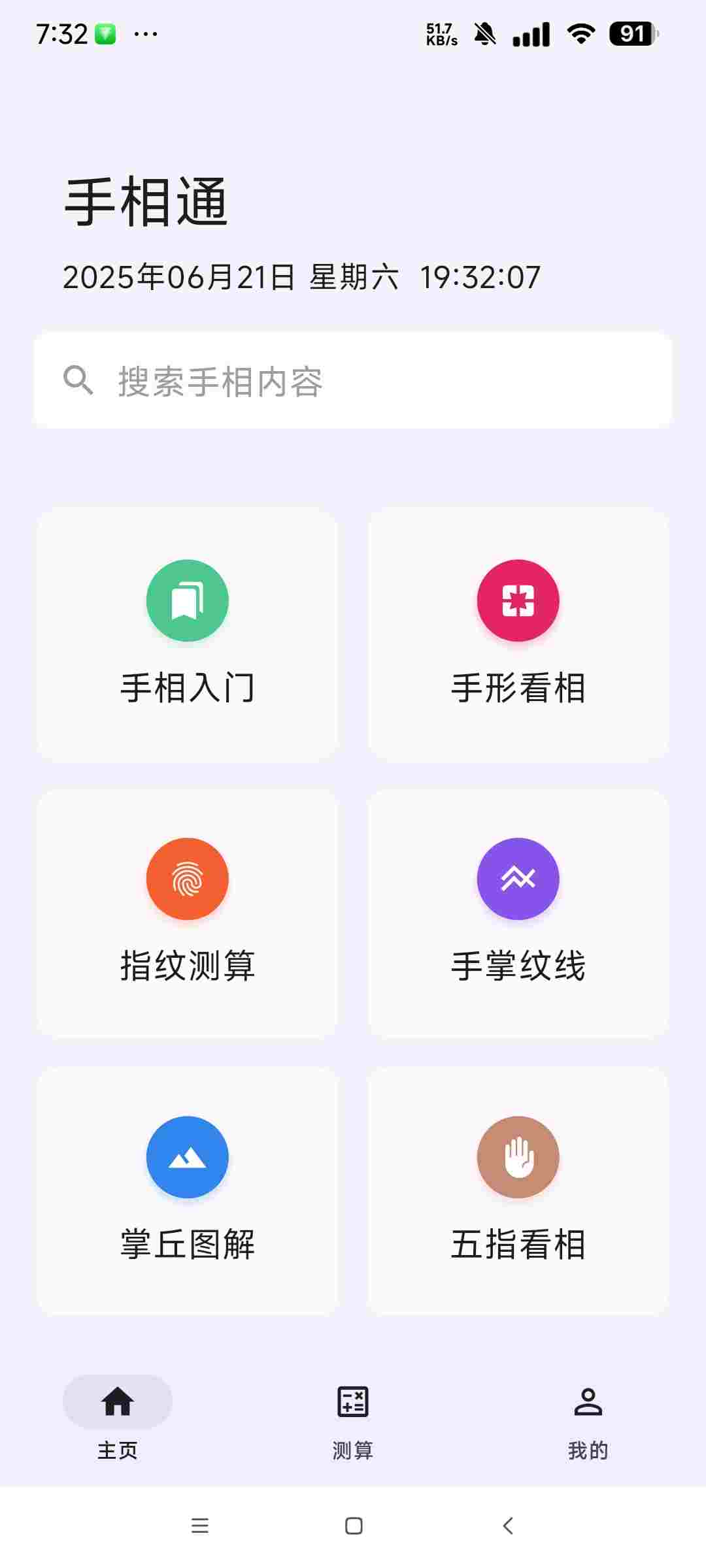Open the 手掌纹线 card
Image resolution: width=706 pixels, height=1568 pixels.
tap(518, 913)
